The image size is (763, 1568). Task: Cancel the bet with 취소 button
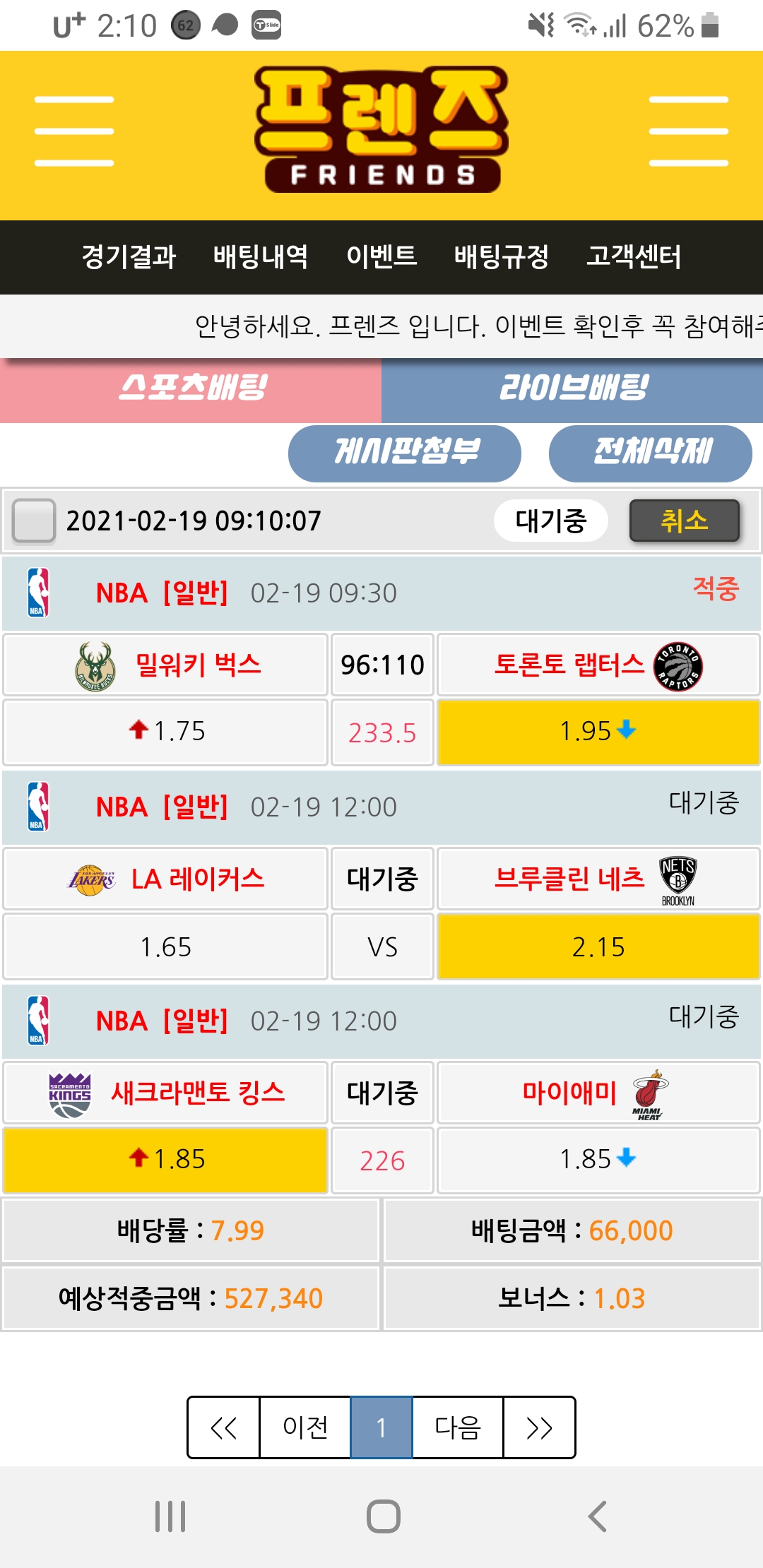point(684,521)
